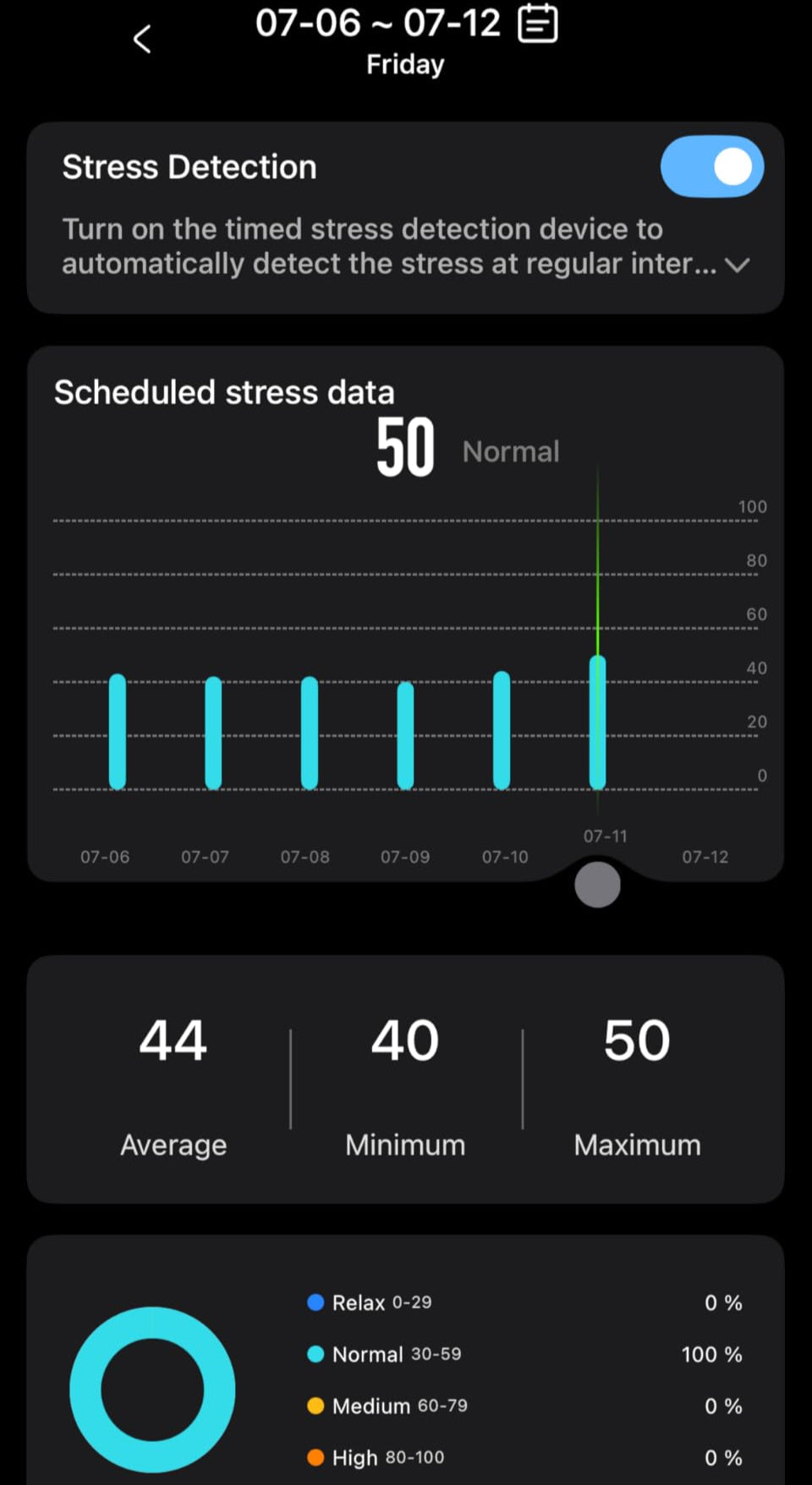Viewport: 812px width, 1485px height.
Task: Select the 07-07 stress bar
Action: tap(213, 733)
